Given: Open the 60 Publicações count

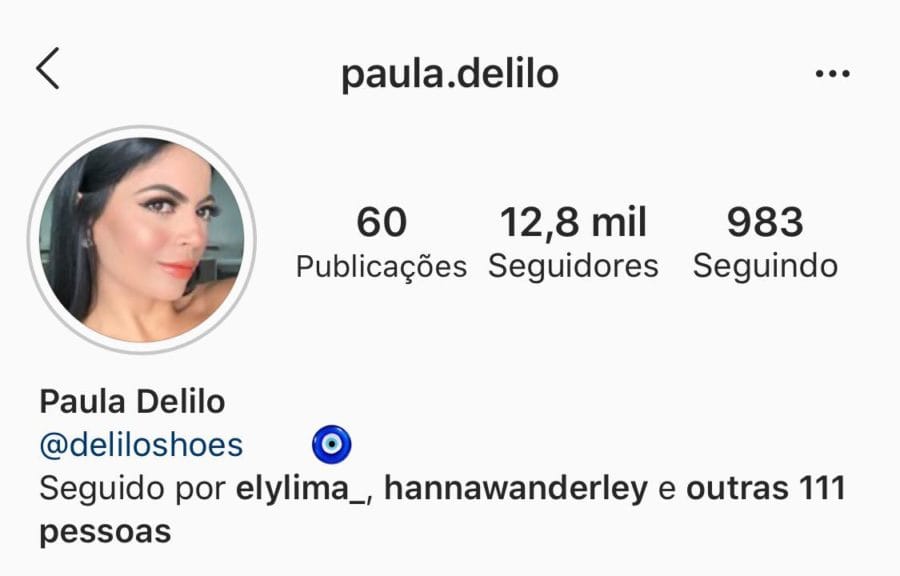Looking at the screenshot, I should (x=381, y=243).
